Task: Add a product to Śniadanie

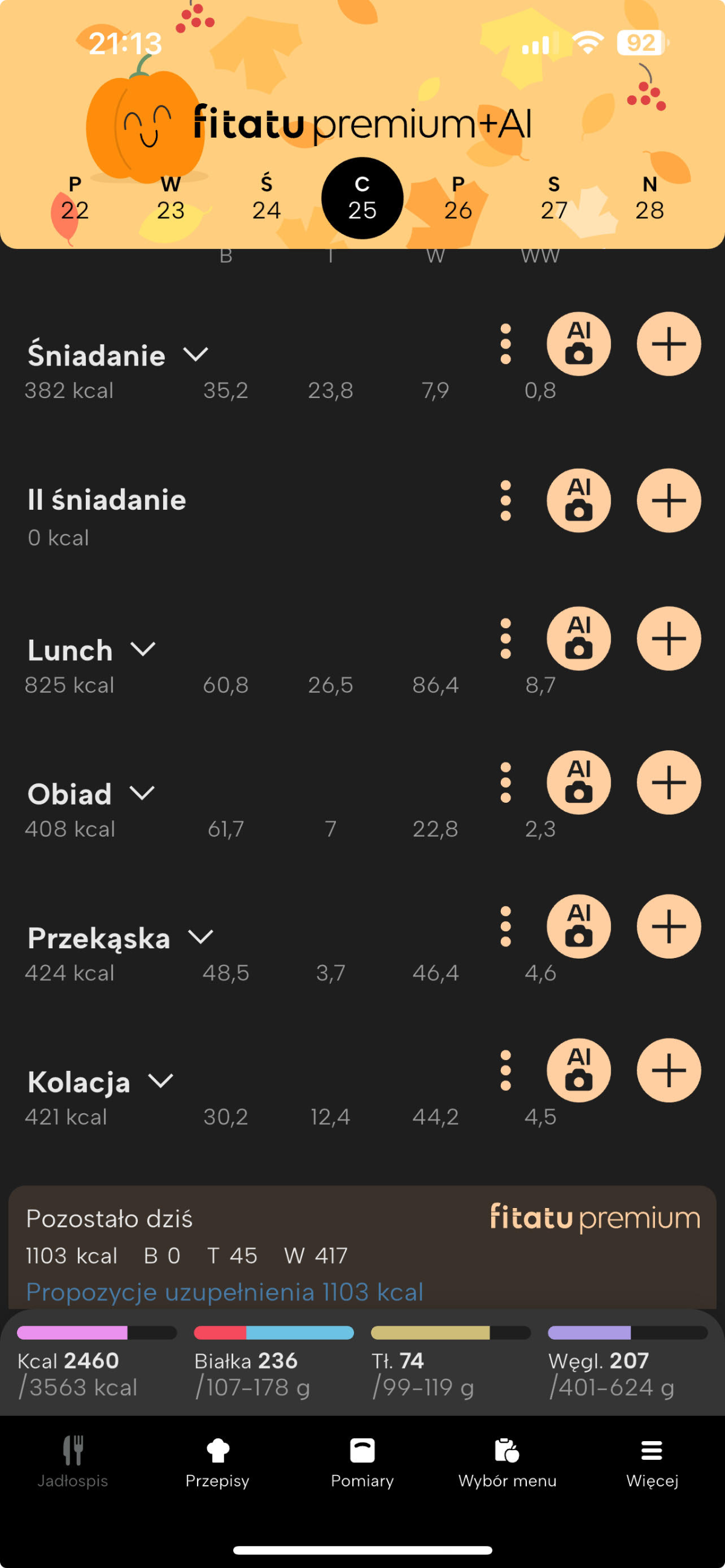Action: [x=668, y=344]
